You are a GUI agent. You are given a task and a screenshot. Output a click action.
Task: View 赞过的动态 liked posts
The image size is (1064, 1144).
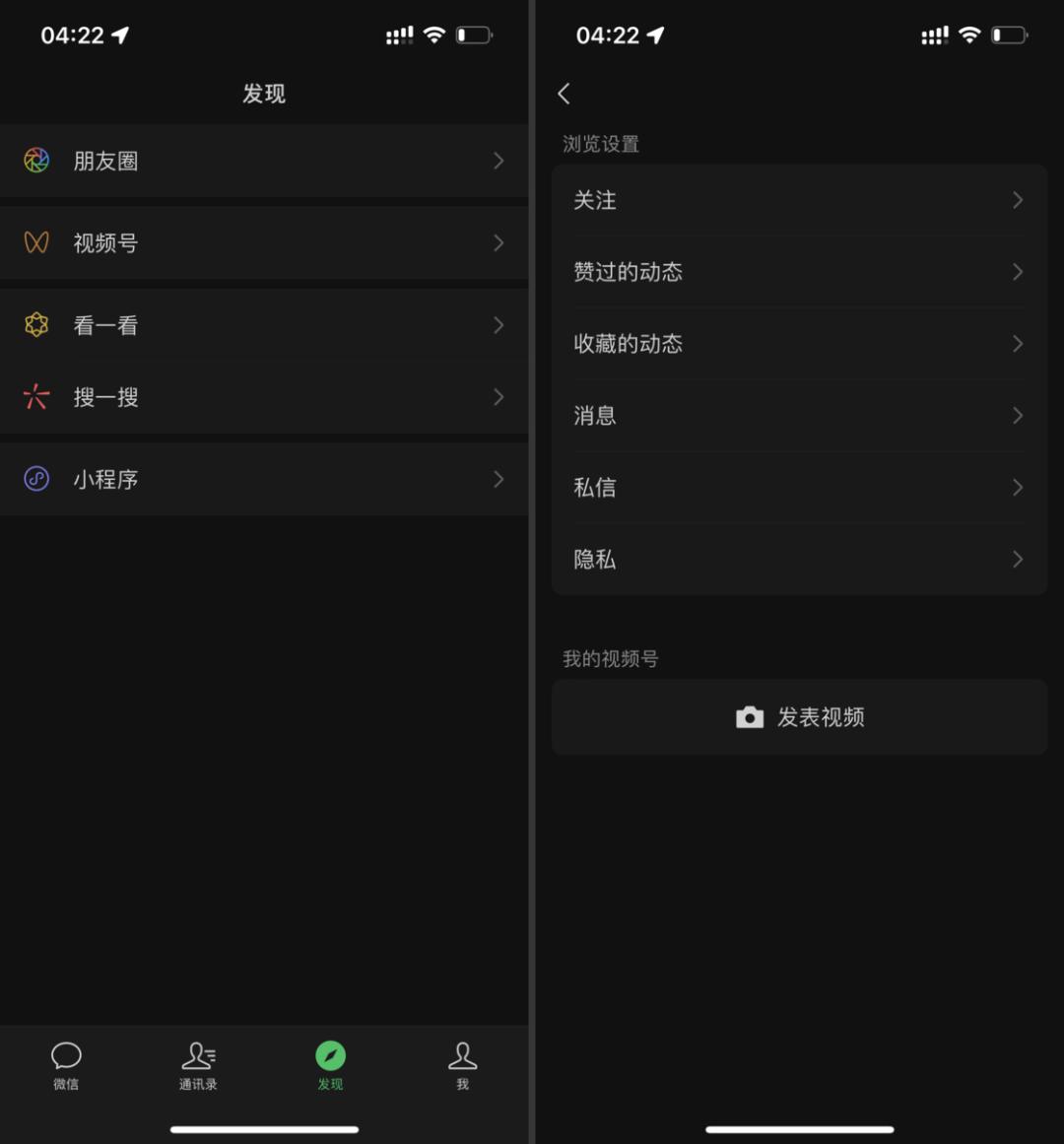(799, 272)
